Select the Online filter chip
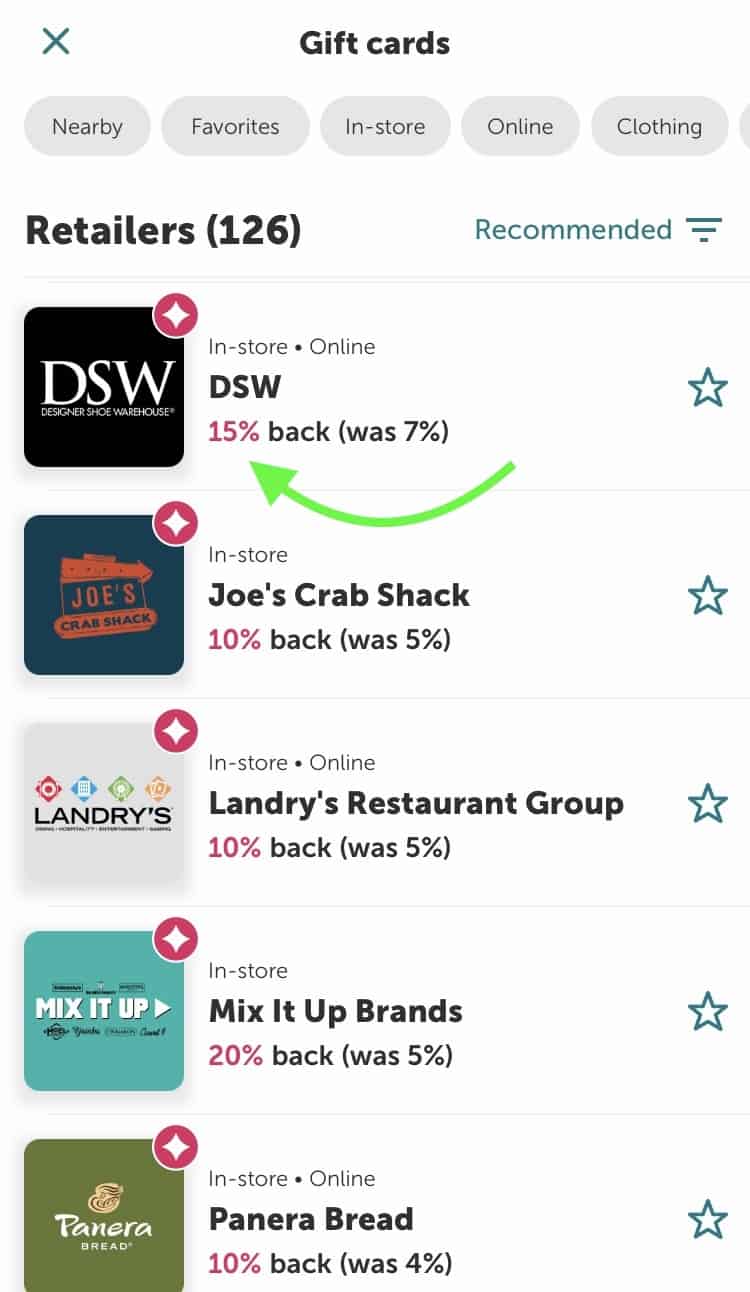Viewport: 750px width, 1292px height. pyautogui.click(x=520, y=126)
